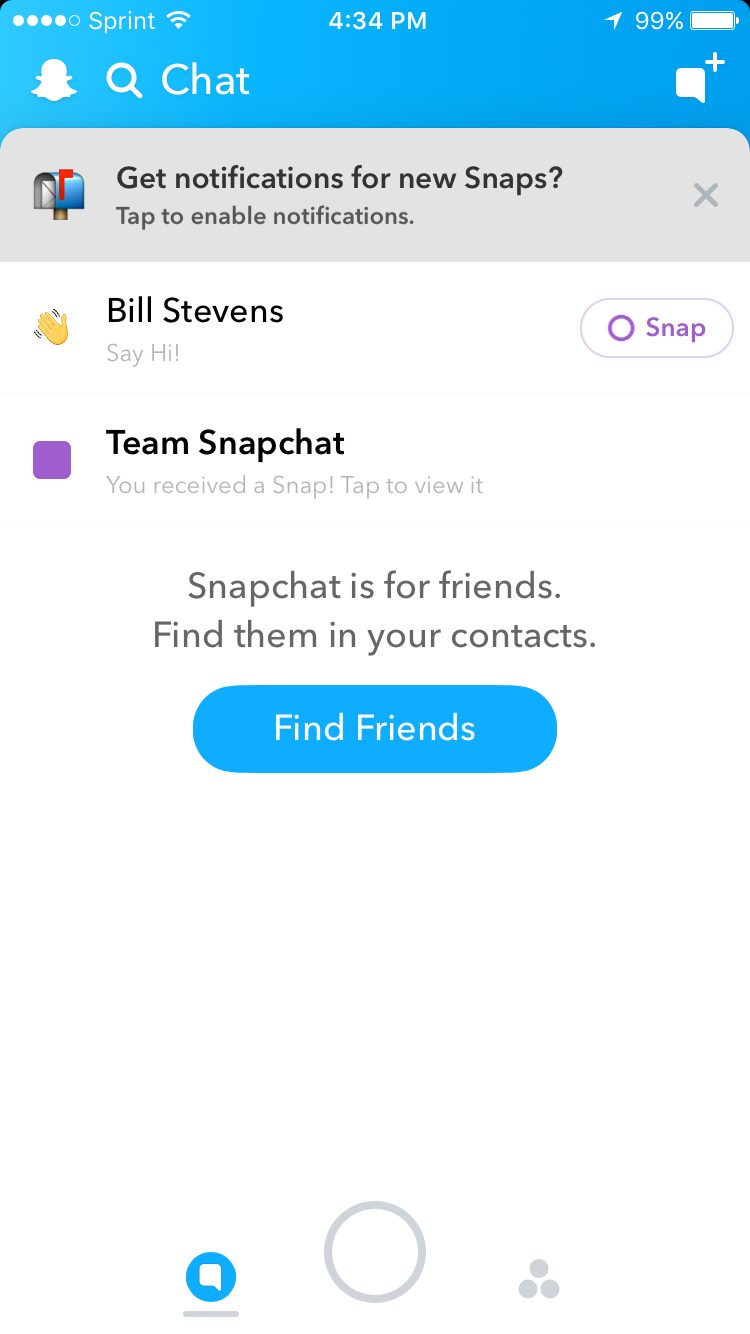Enable notifications for new Snaps

pyautogui.click(x=340, y=195)
